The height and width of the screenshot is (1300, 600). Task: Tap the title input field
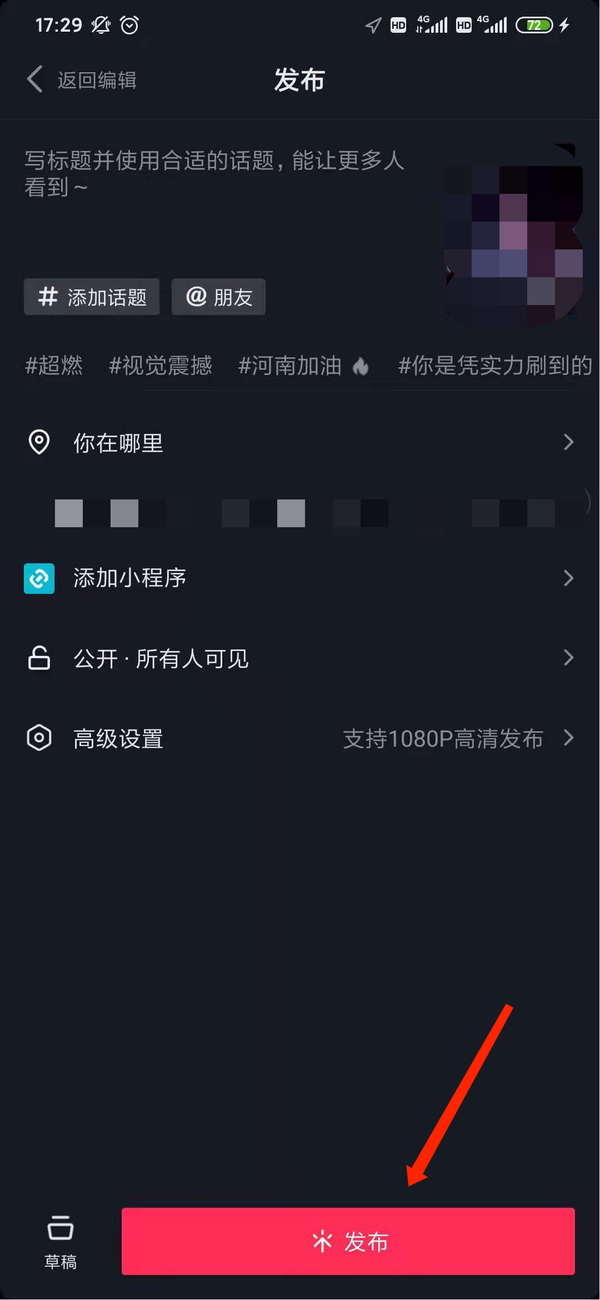[215, 174]
